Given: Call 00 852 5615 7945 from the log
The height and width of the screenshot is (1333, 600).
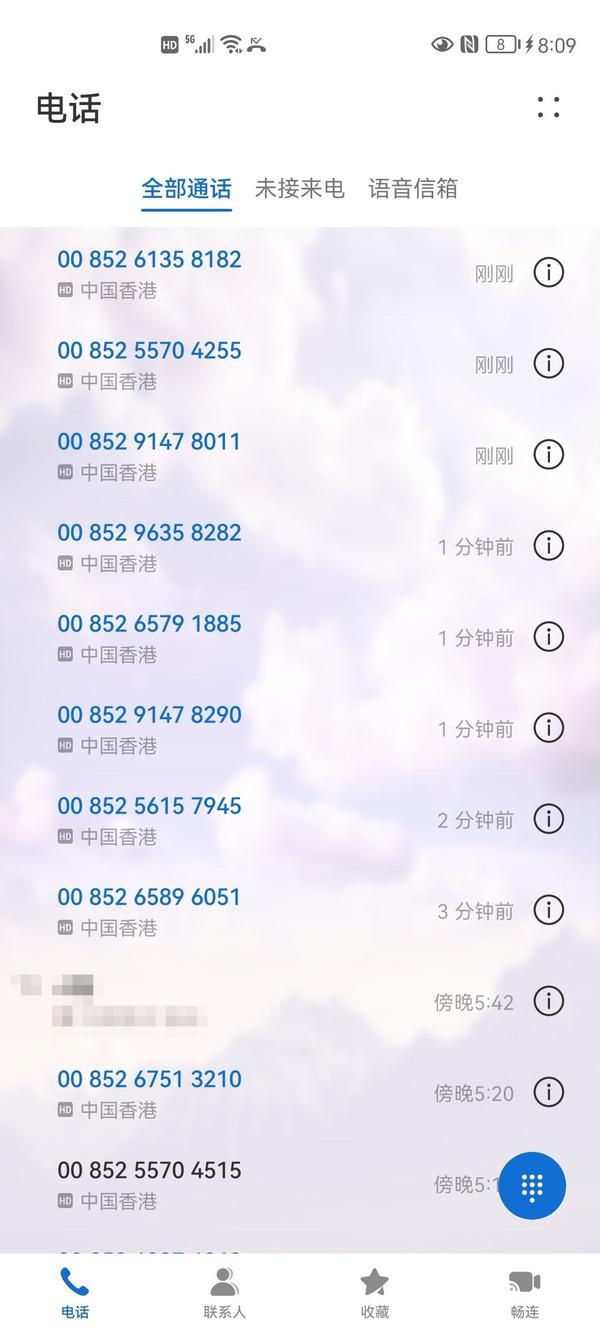Looking at the screenshot, I should 149,806.
